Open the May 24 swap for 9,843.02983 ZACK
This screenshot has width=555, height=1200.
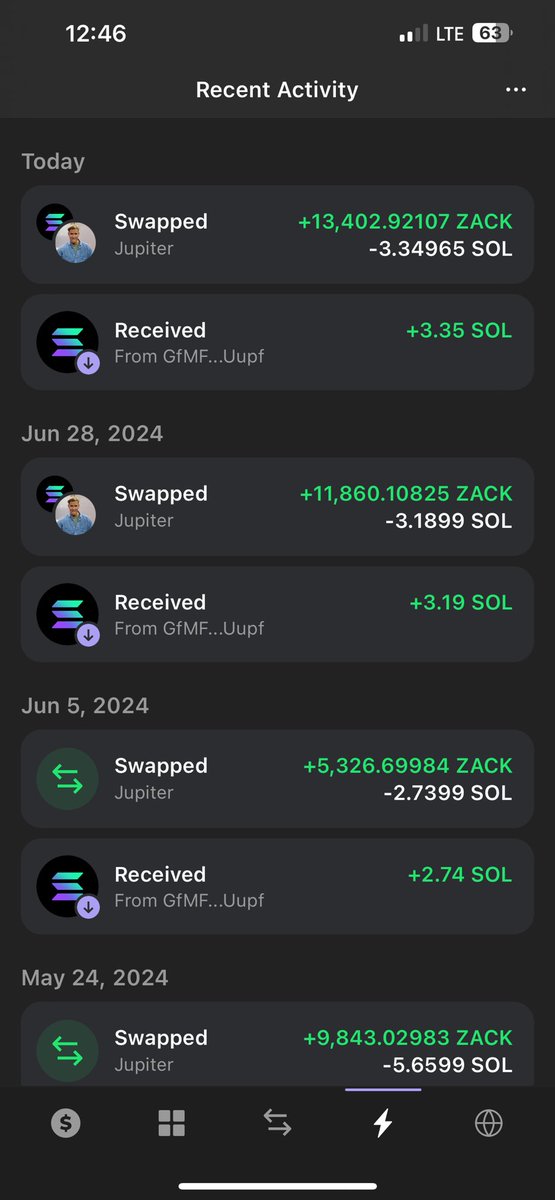277,1044
